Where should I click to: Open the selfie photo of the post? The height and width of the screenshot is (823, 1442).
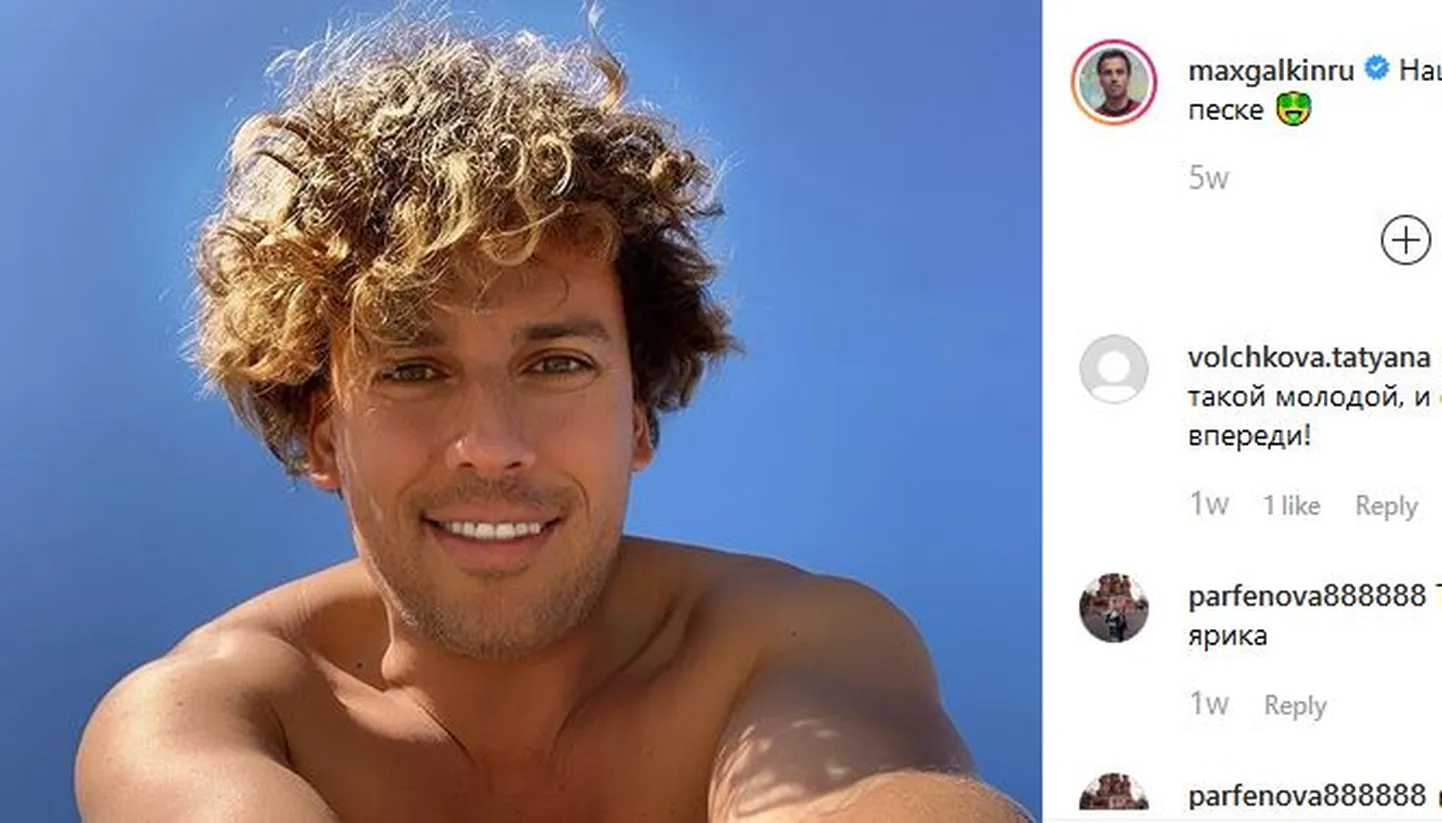point(520,411)
